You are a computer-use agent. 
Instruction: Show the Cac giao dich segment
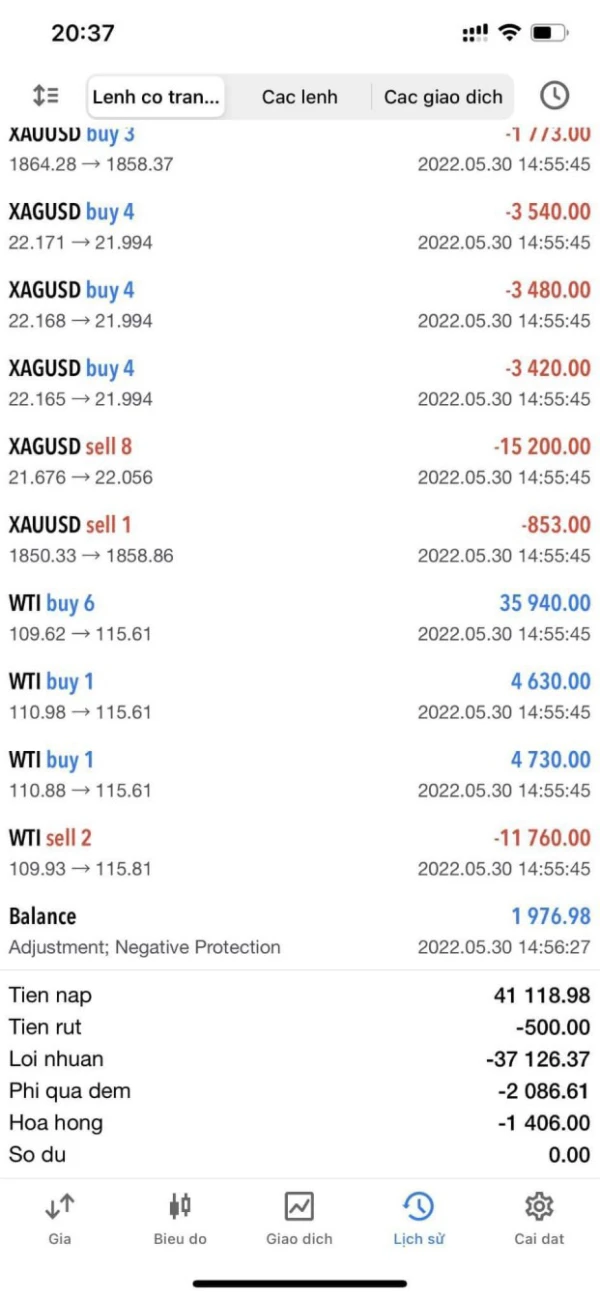(443, 97)
